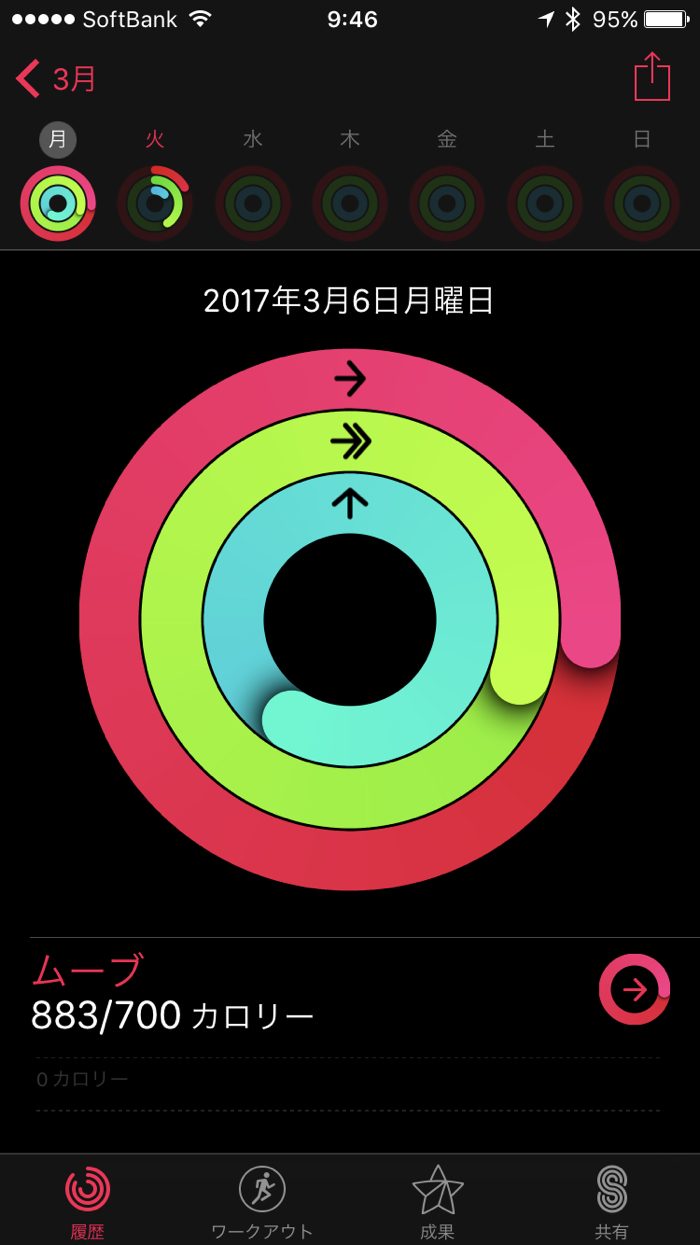Open the 共有 sharing tab
Viewport: 700px width, 1245px height.
click(611, 1200)
